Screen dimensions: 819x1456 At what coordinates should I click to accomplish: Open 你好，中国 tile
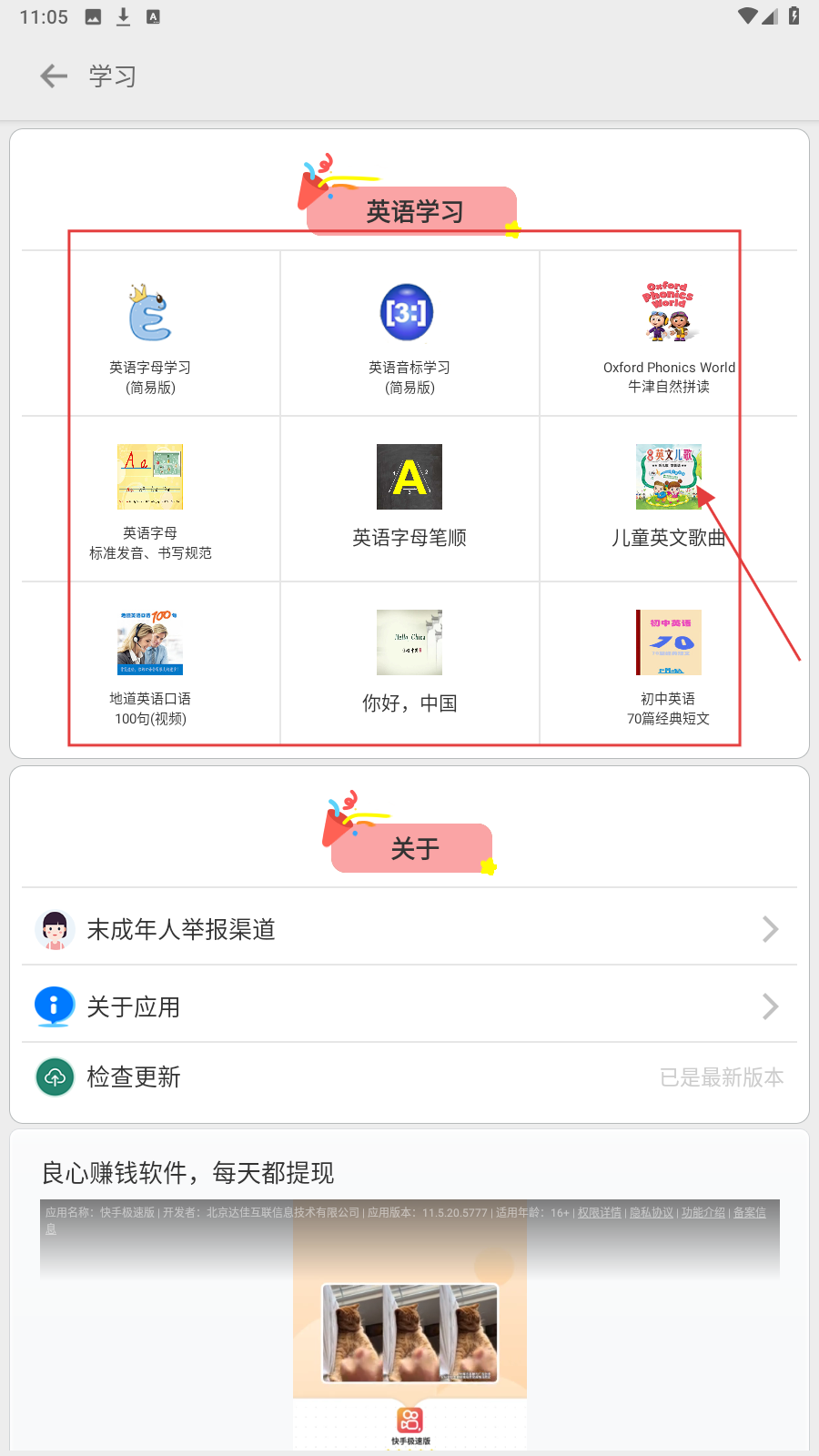(409, 666)
